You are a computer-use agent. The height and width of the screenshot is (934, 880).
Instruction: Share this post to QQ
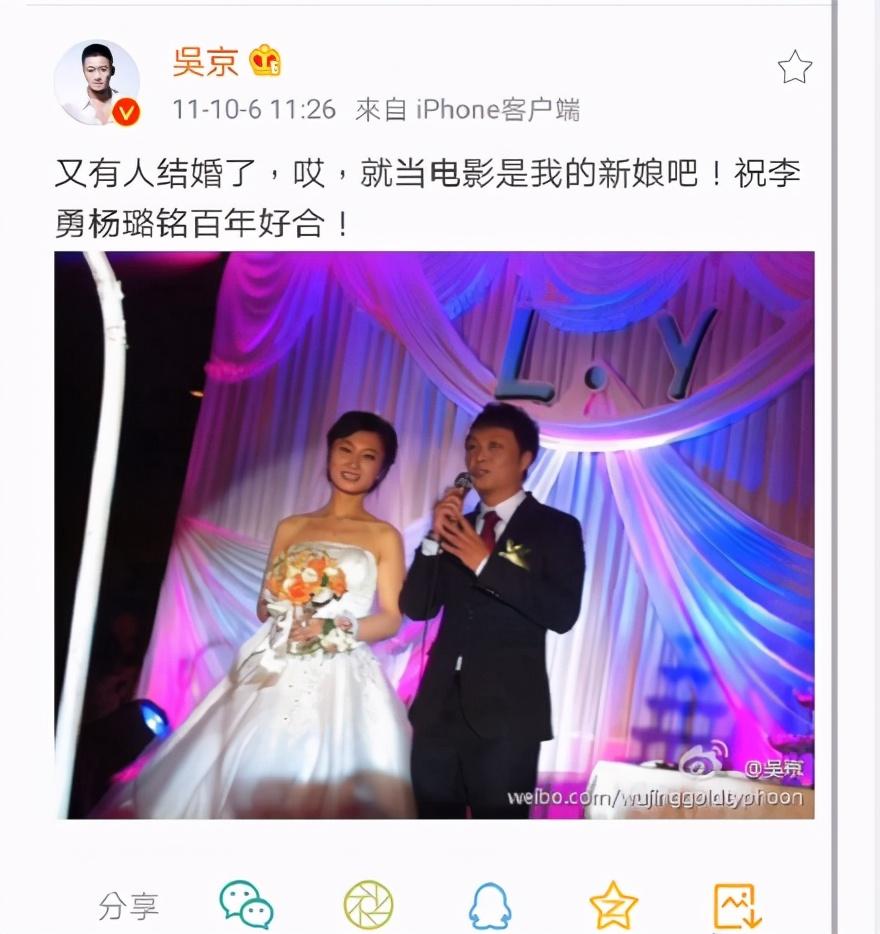490,906
